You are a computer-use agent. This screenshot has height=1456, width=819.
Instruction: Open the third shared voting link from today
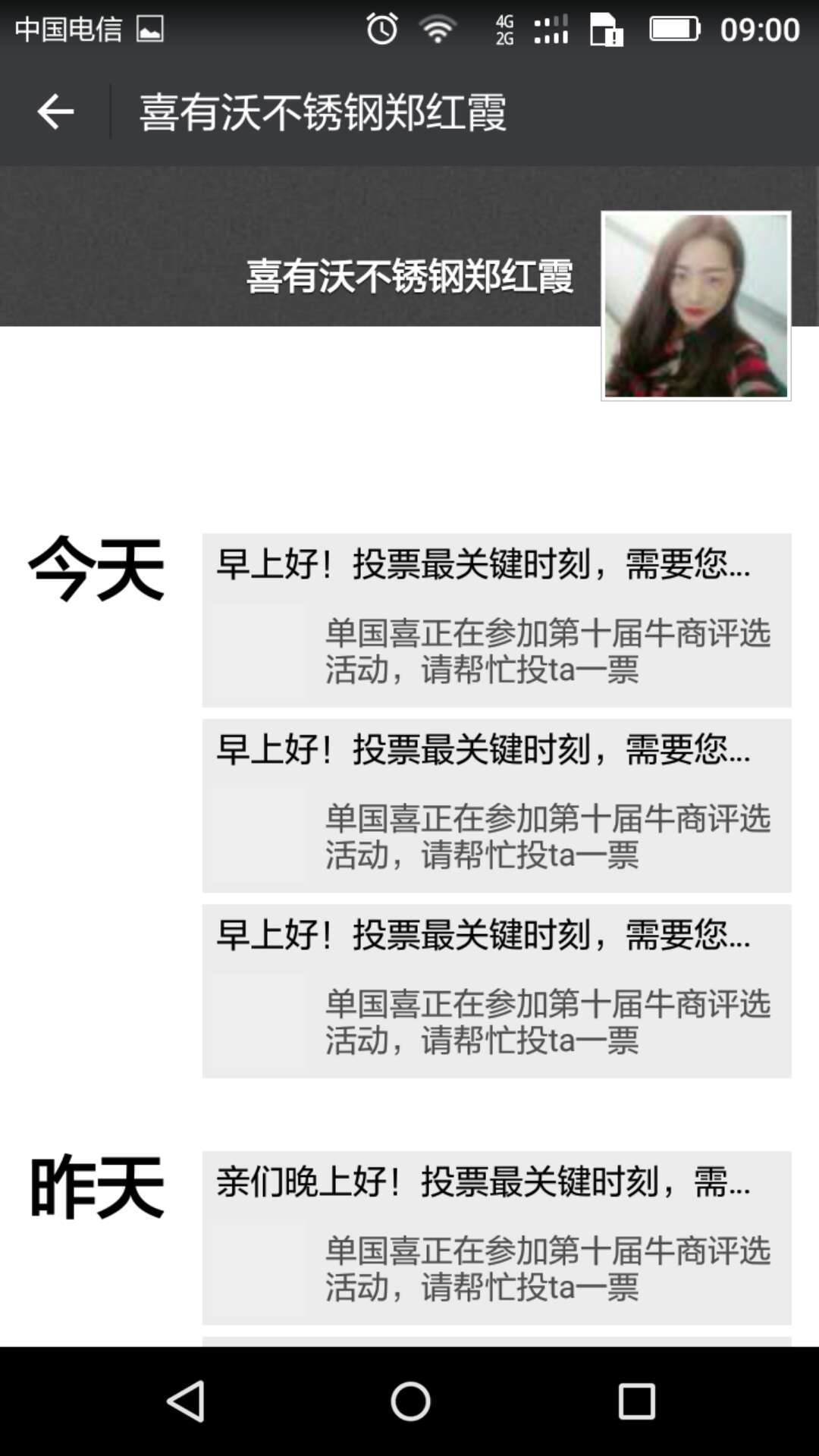pos(497,991)
